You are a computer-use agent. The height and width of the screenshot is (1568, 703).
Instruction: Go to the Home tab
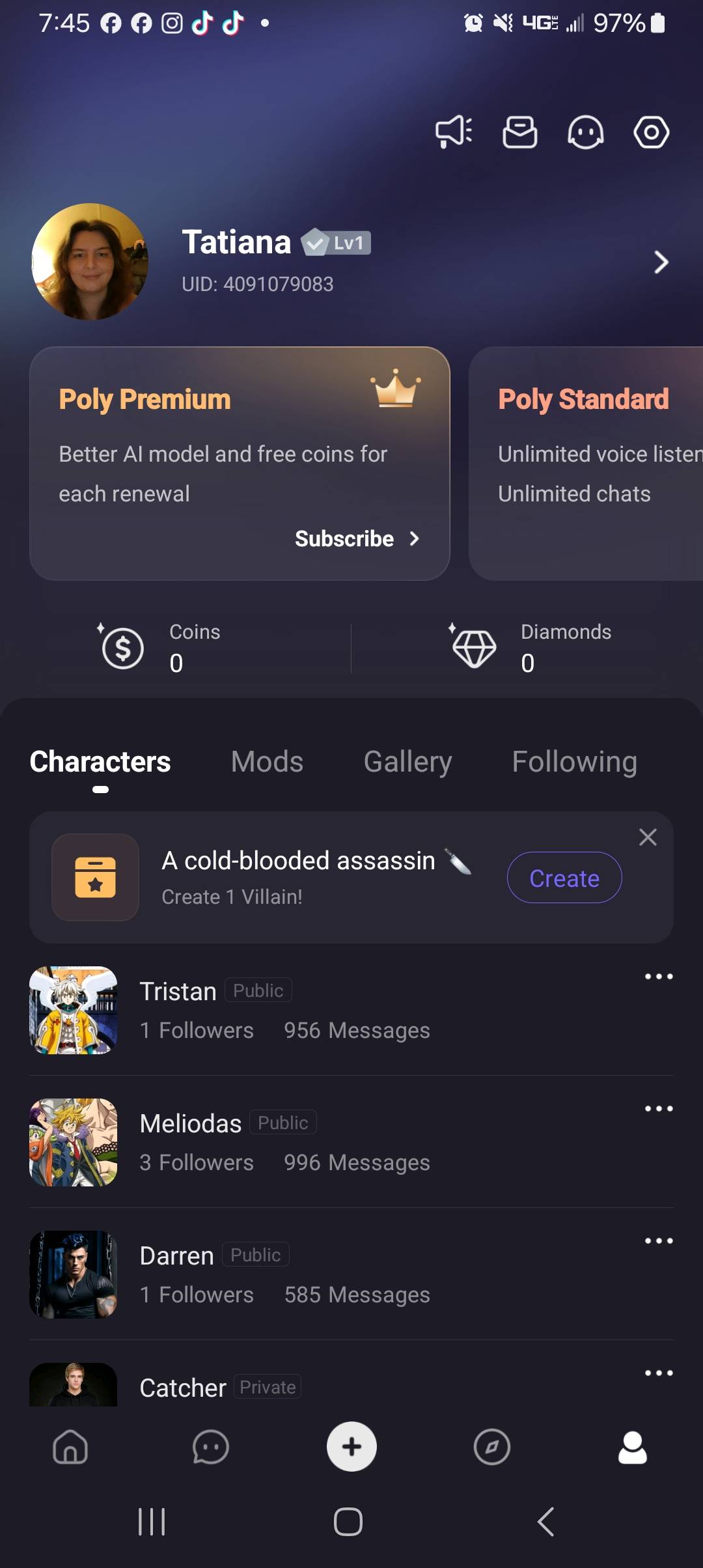(70, 1447)
